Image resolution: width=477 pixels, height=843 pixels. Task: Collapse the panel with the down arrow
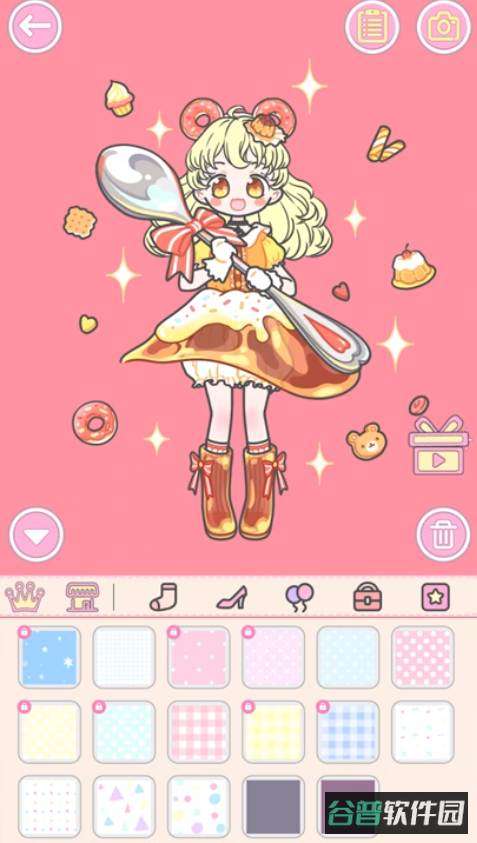pyautogui.click(x=36, y=535)
